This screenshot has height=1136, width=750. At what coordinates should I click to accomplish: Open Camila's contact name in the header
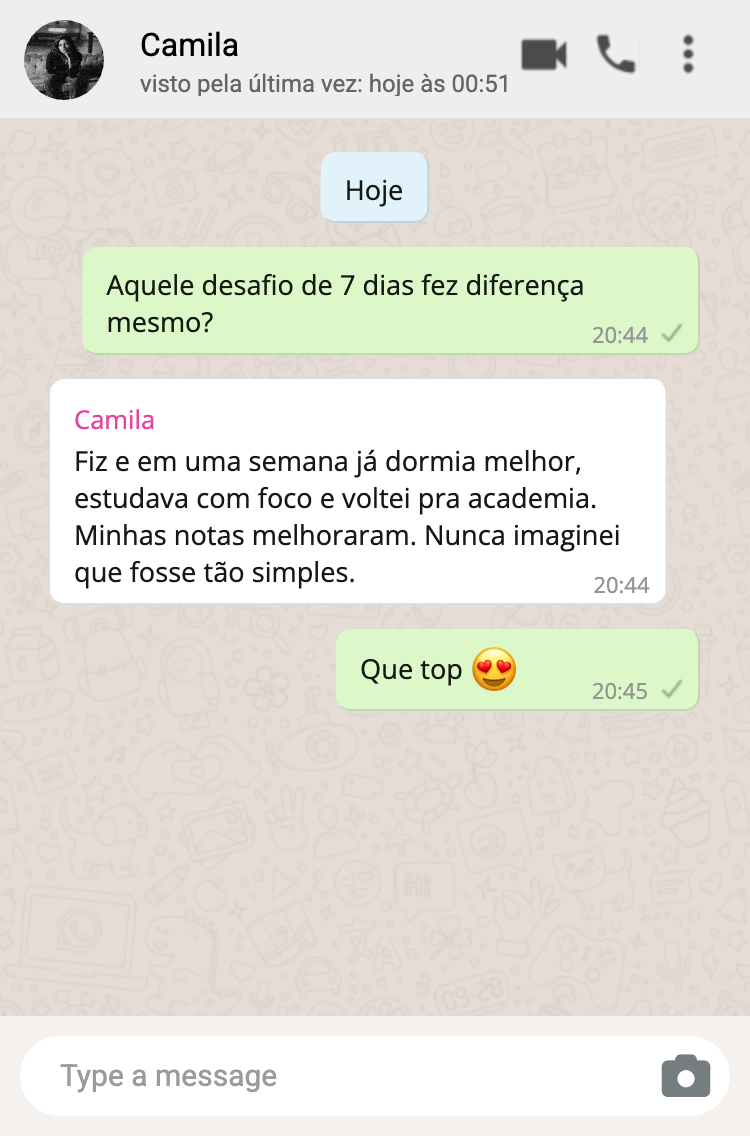tap(189, 45)
